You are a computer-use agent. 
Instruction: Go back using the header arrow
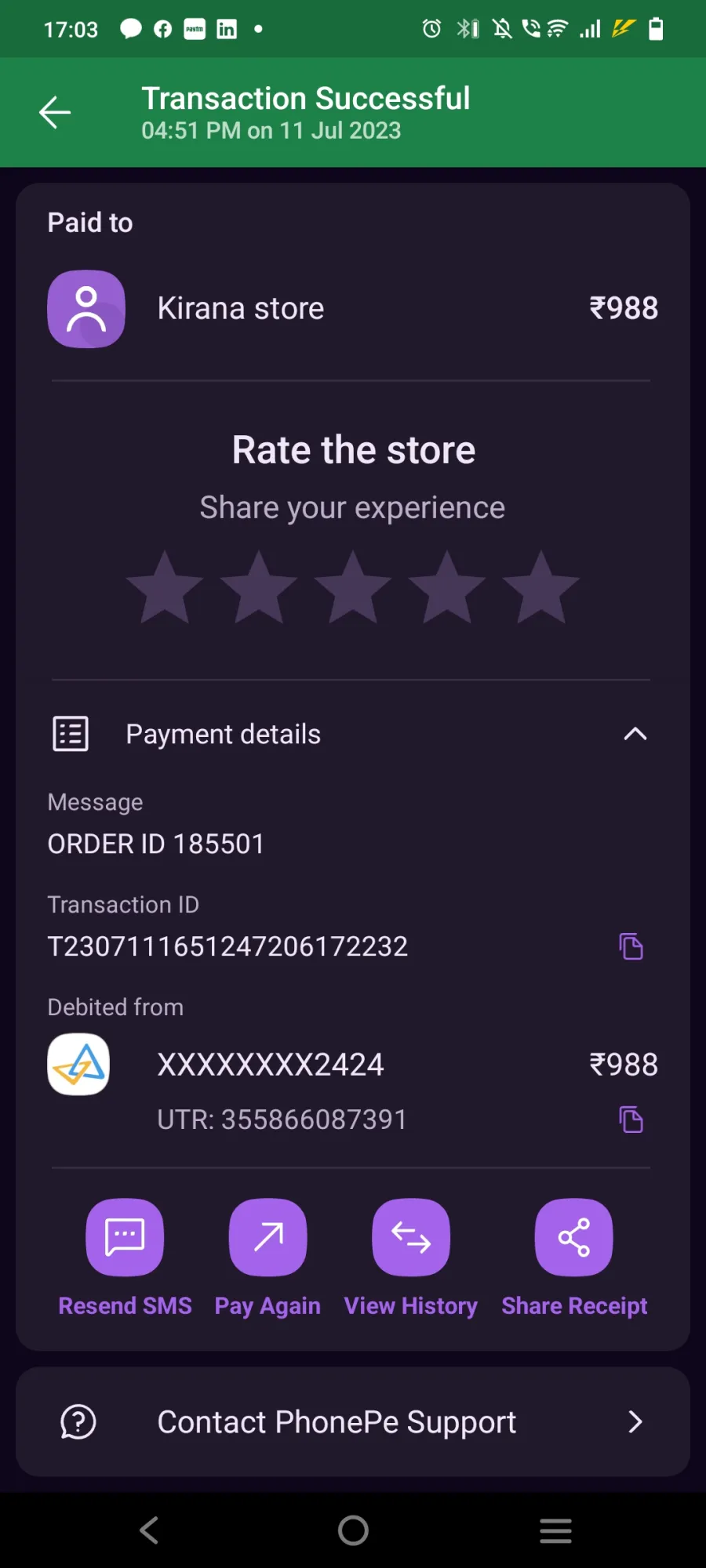(x=55, y=112)
